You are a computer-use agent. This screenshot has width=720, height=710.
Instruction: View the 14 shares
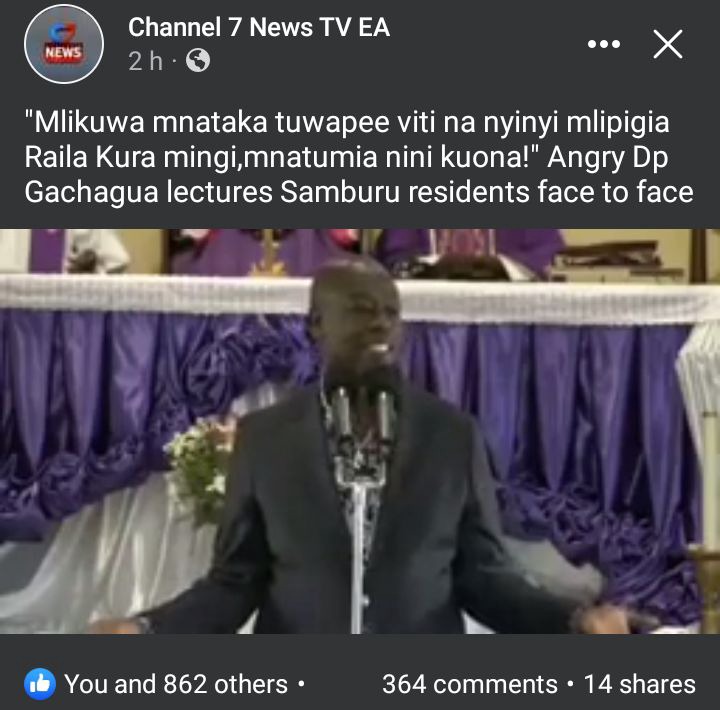[639, 684]
